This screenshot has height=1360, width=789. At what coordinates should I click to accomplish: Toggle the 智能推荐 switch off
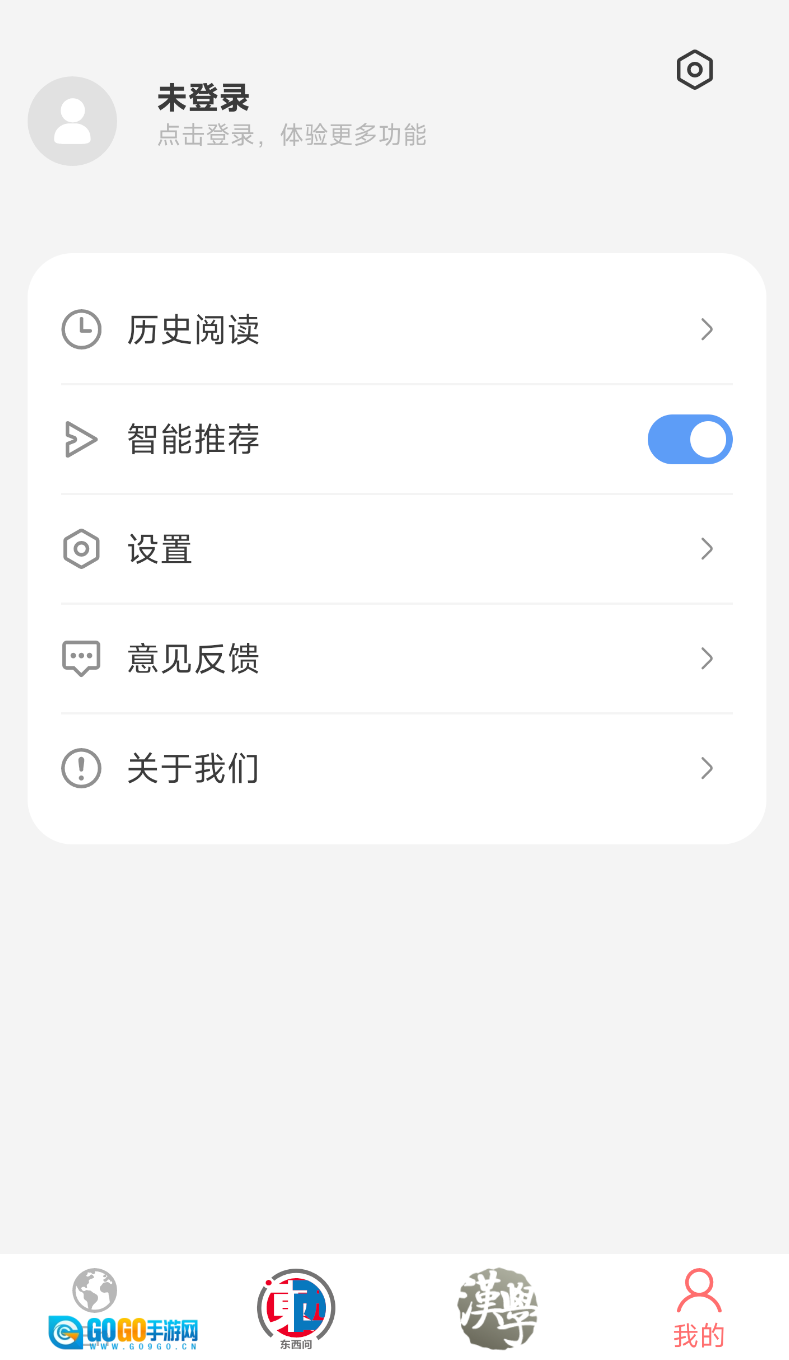tap(690, 439)
